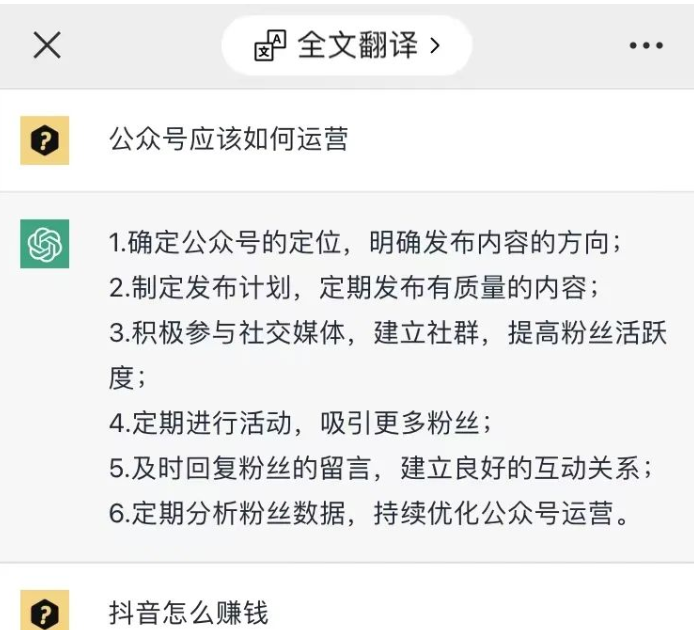This screenshot has width=694, height=630.
Task: Tap the 全文翻译 full-text translate button
Action: (x=346, y=46)
